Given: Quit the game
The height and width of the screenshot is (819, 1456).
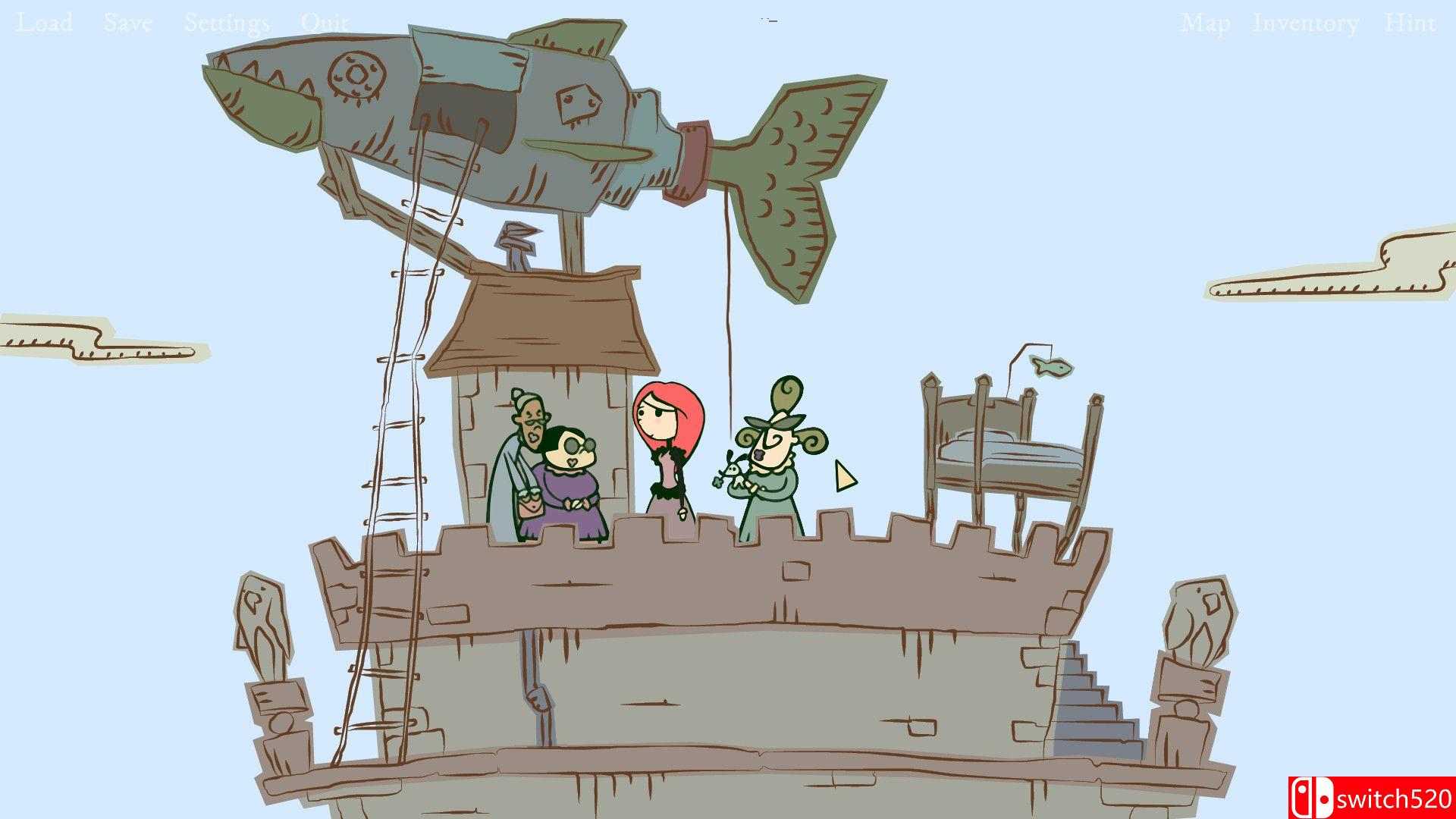Looking at the screenshot, I should point(324,23).
